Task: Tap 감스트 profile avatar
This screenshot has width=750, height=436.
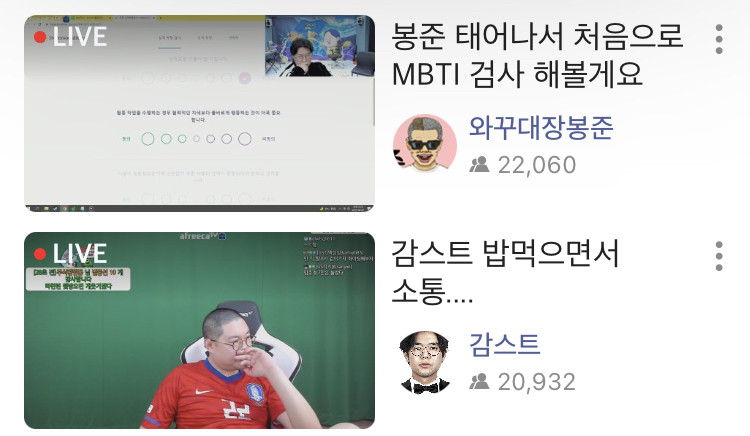Action: 425,362
